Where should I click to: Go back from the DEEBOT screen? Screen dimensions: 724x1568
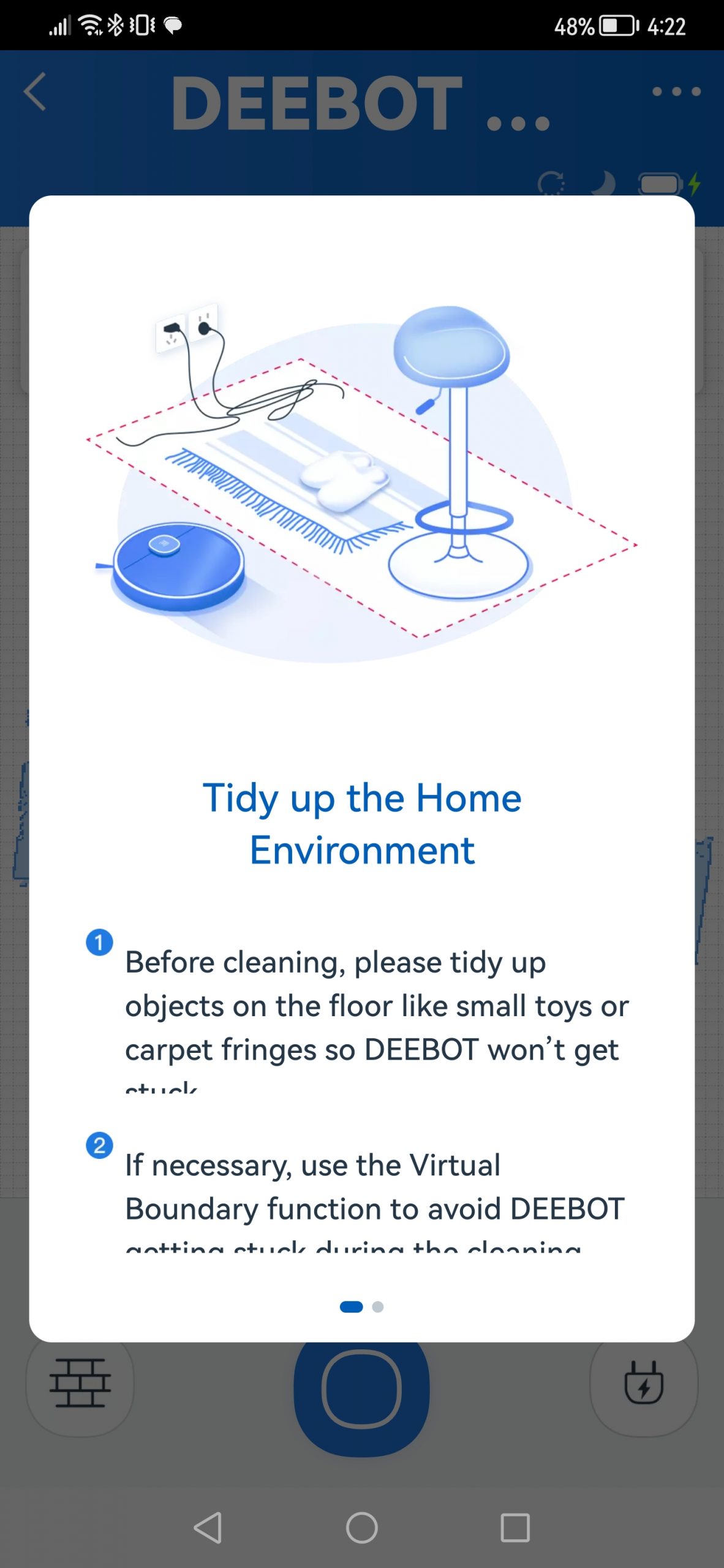tap(35, 92)
